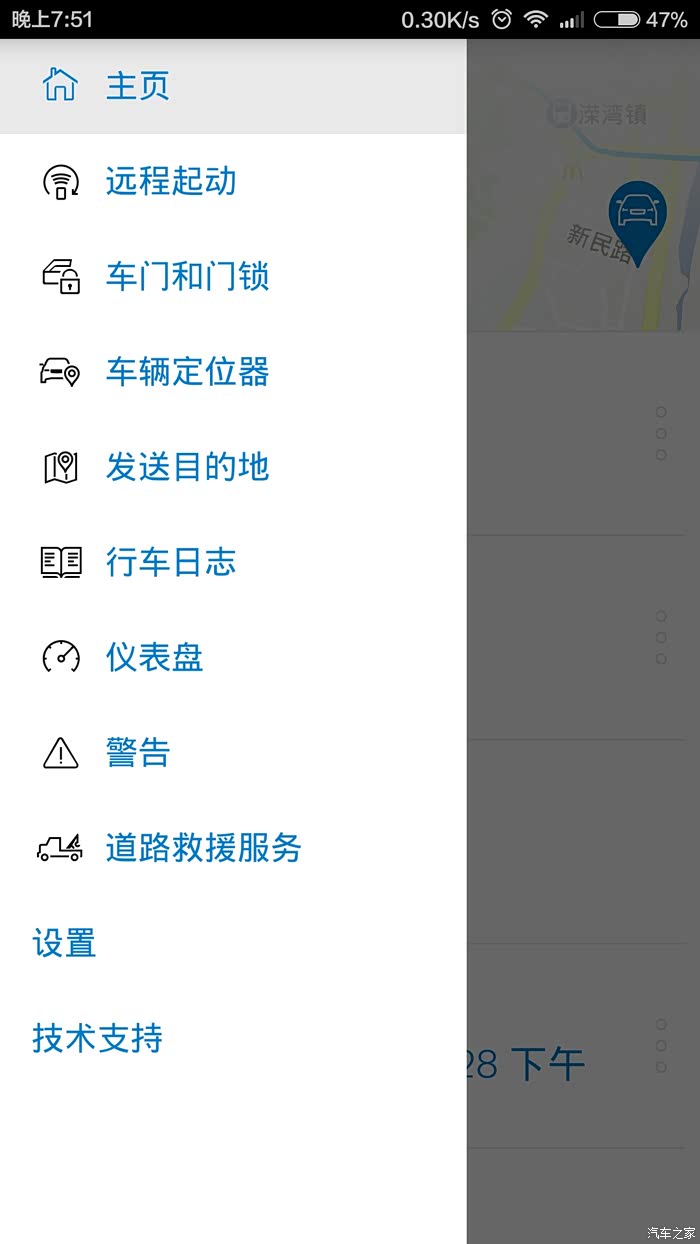Open 设置 settings
Screen dimensions: 700x1244
coord(65,943)
